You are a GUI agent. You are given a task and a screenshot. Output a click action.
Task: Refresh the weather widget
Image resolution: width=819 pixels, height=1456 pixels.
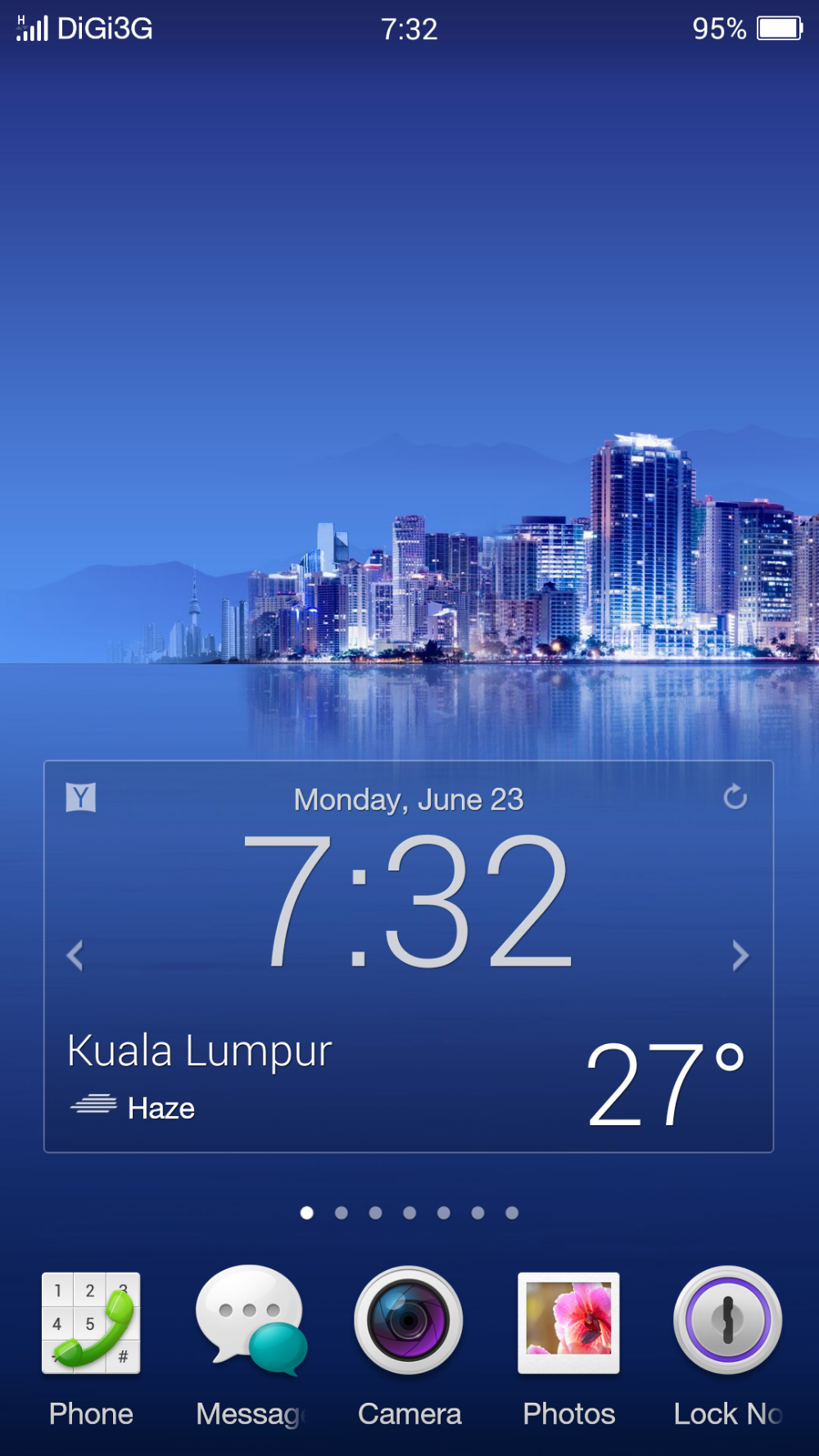tap(735, 797)
